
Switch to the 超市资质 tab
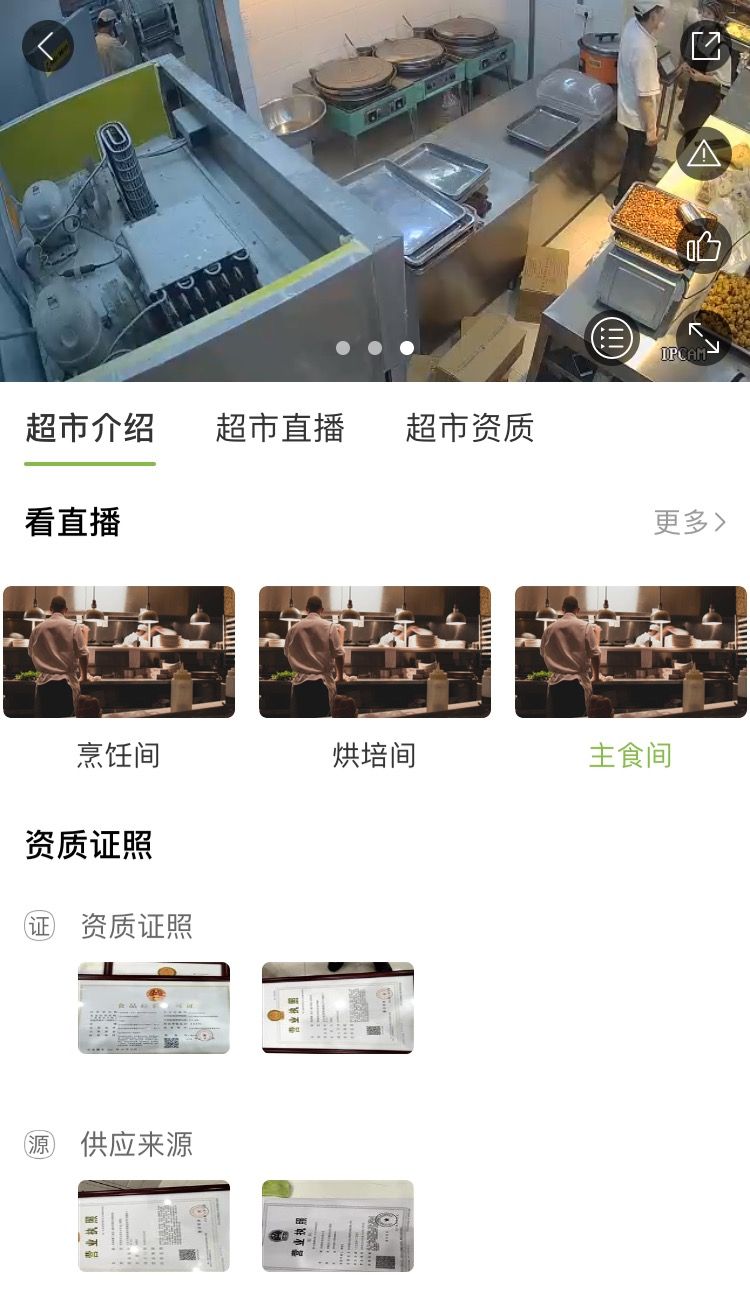click(470, 428)
